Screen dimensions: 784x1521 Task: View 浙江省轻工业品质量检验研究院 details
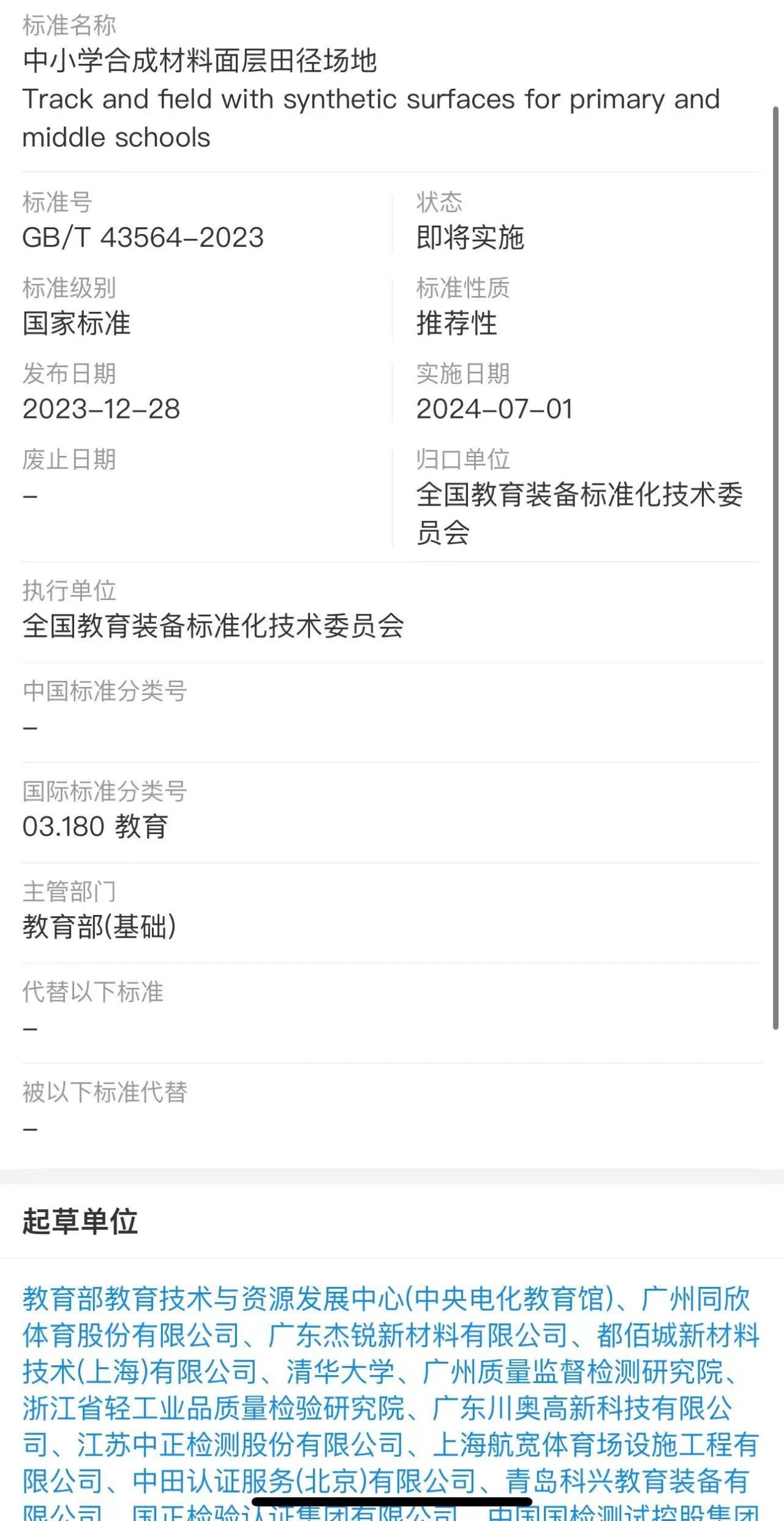[x=214, y=1408]
